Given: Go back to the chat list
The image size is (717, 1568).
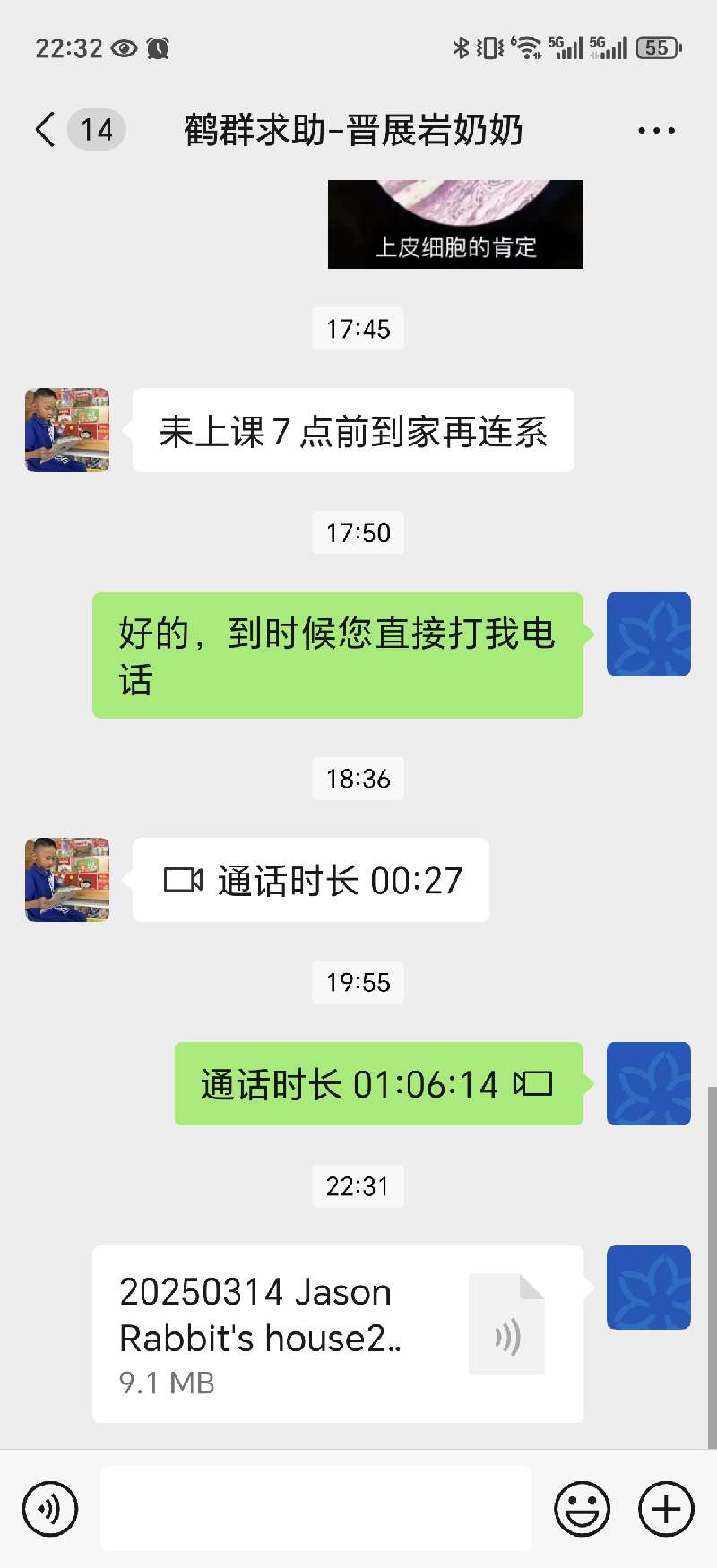Looking at the screenshot, I should pyautogui.click(x=46, y=130).
